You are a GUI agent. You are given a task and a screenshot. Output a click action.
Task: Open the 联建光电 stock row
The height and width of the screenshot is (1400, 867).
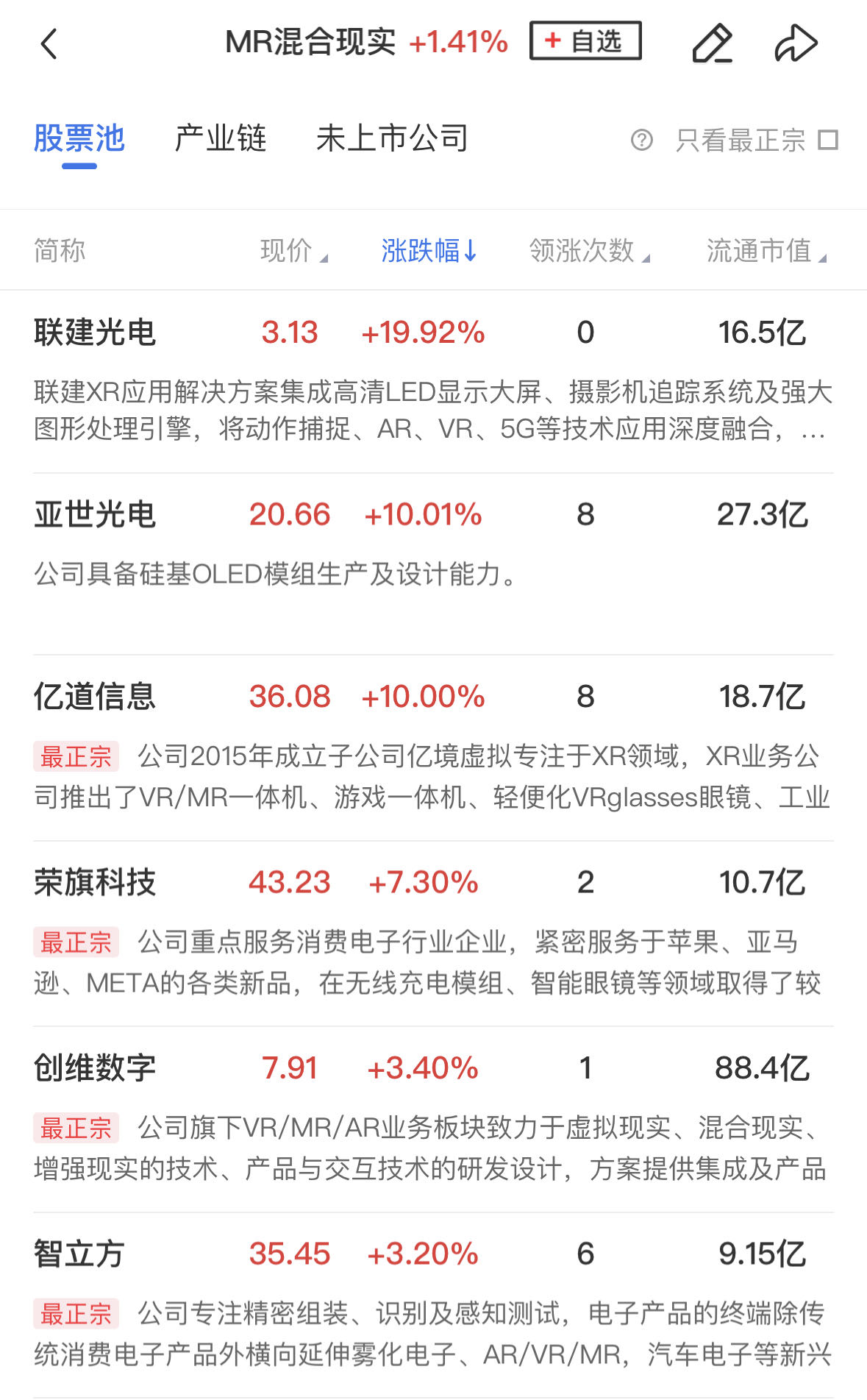[433, 382]
